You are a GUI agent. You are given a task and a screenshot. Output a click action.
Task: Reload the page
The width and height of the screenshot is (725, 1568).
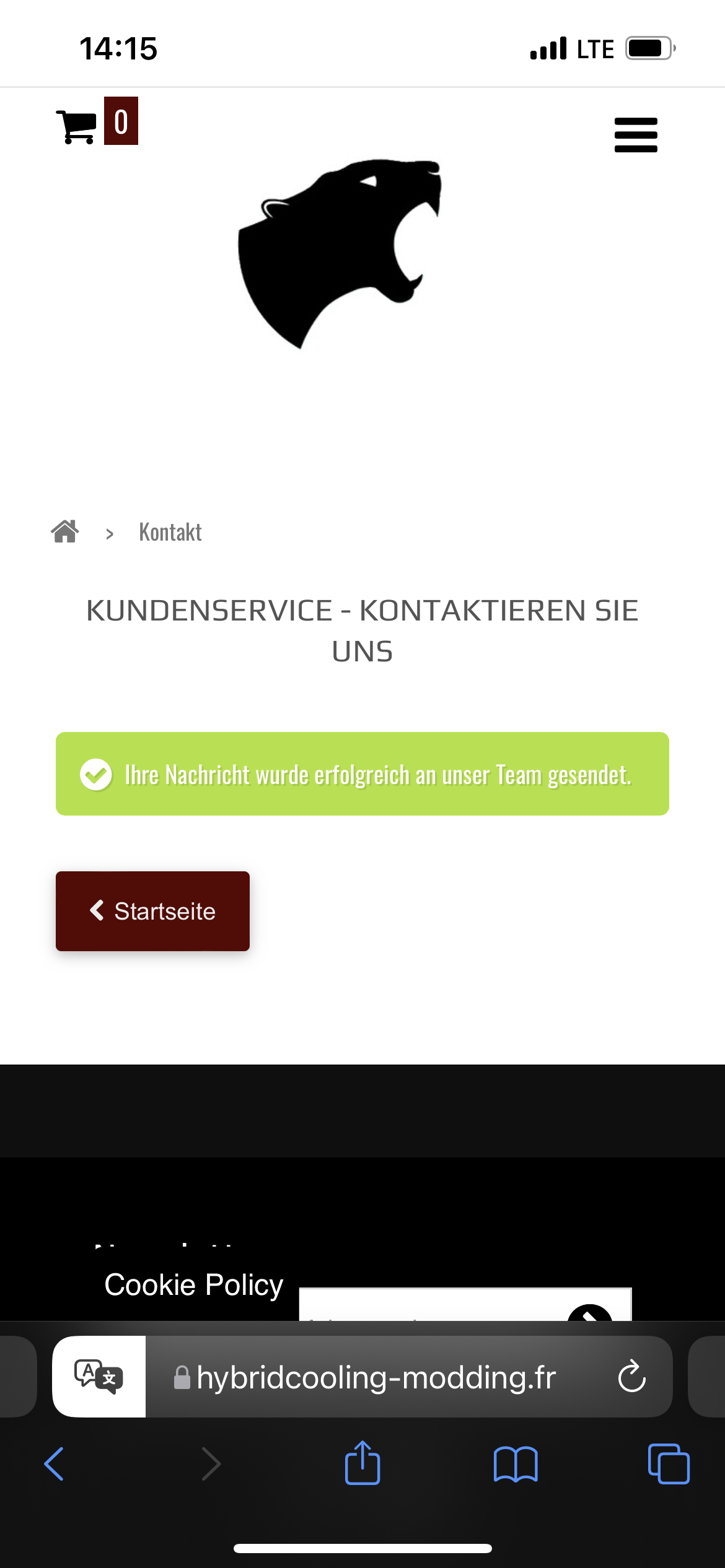click(x=631, y=1376)
